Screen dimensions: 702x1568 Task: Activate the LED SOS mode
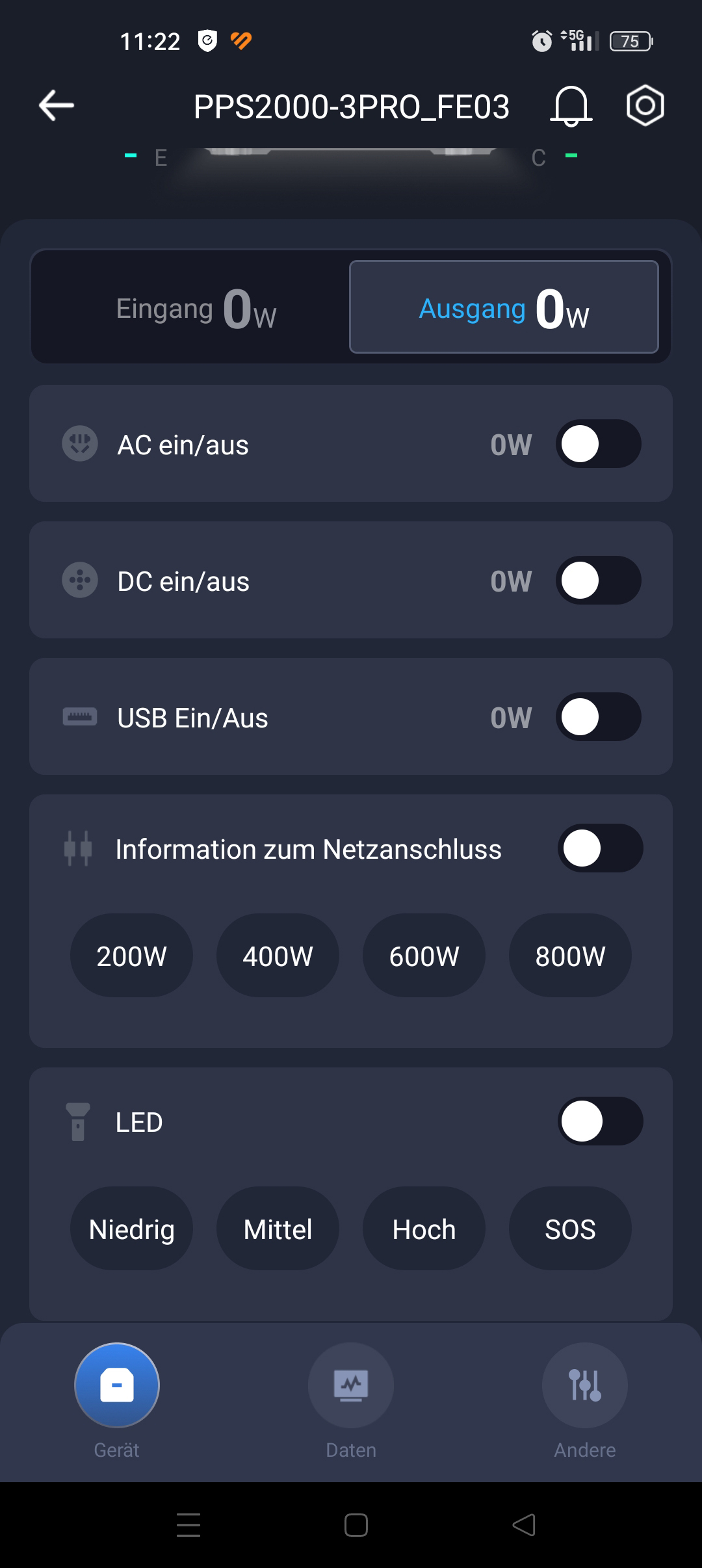[570, 1229]
